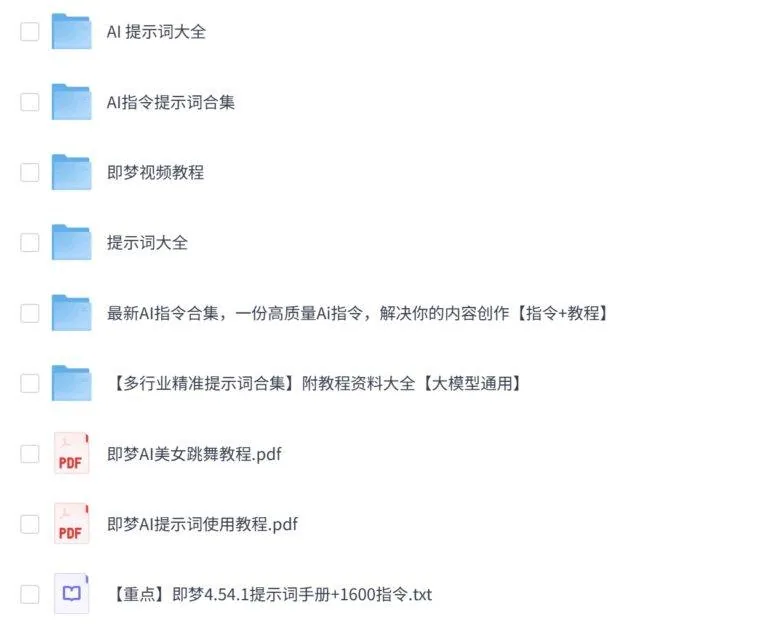The image size is (768, 639).
Task: Open the AI指令提示词合集 folder
Action: click(171, 103)
